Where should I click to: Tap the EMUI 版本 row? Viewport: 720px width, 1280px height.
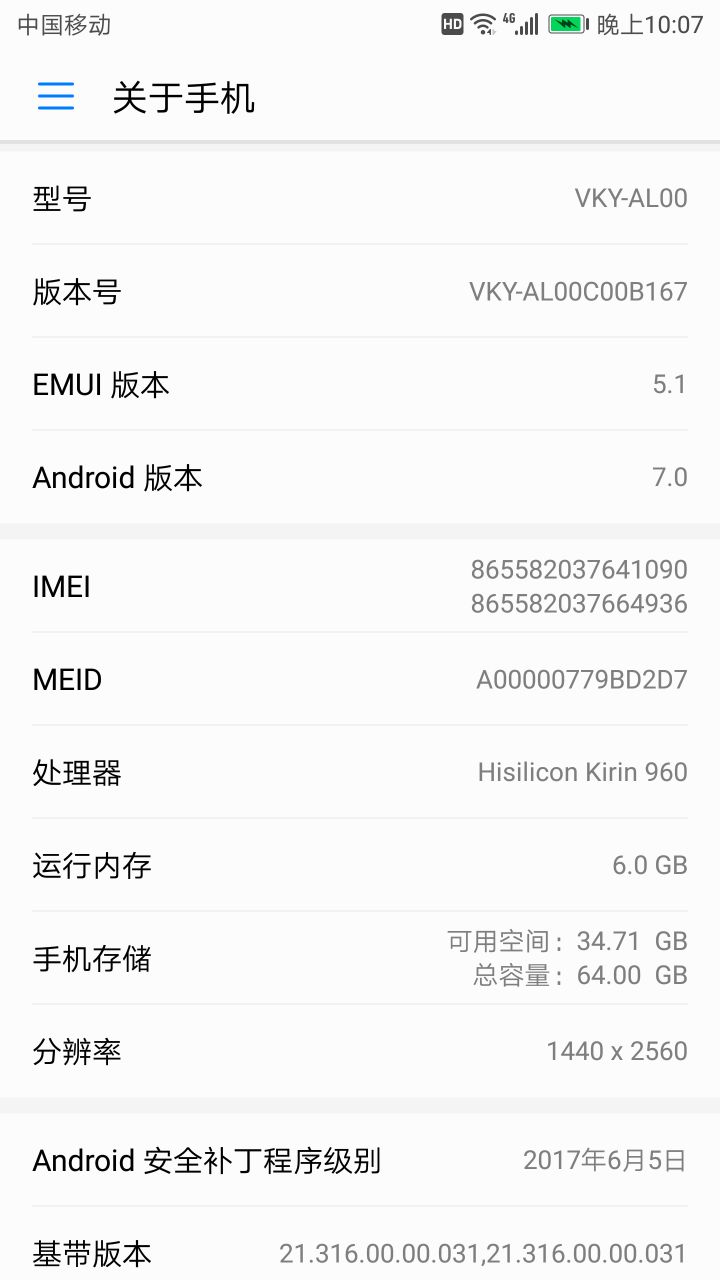(360, 384)
